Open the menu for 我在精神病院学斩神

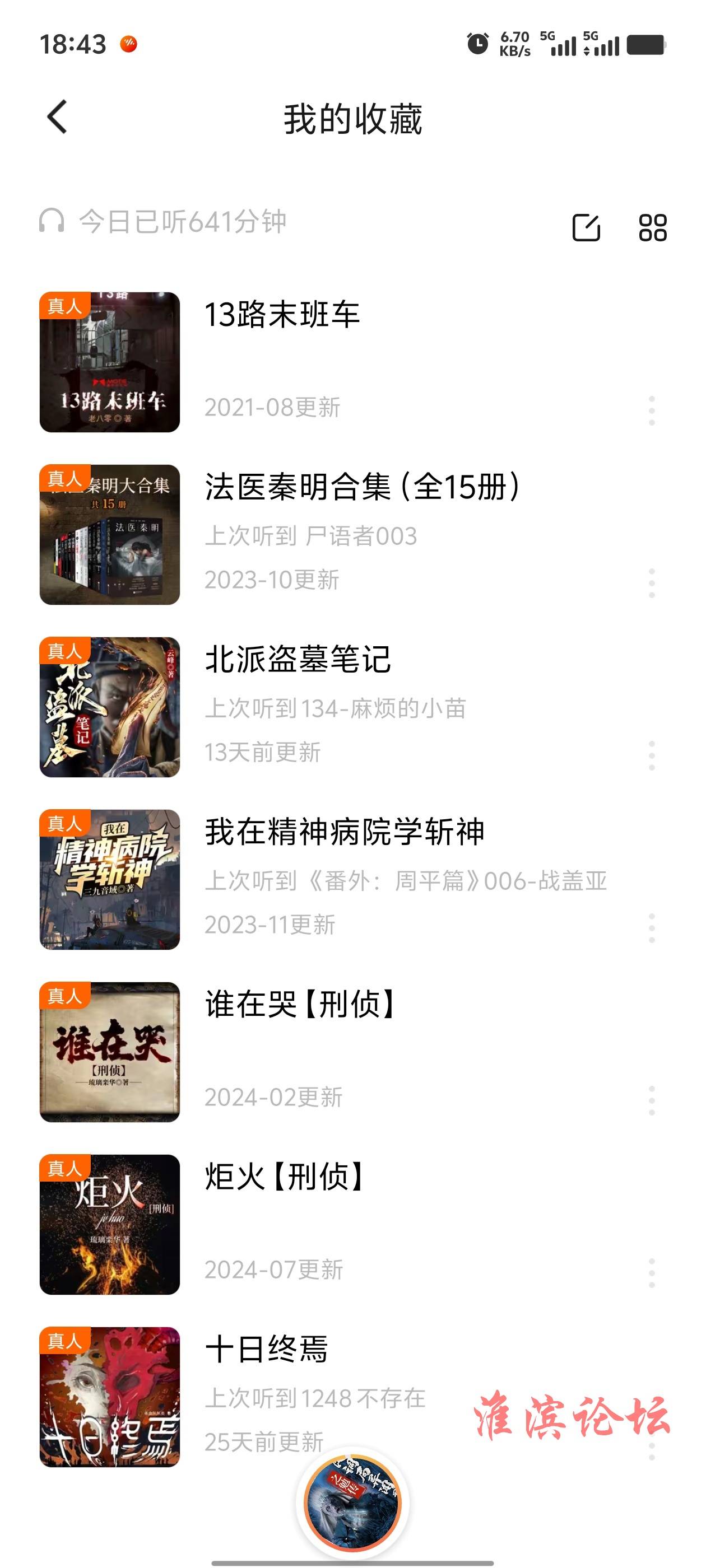652,928
